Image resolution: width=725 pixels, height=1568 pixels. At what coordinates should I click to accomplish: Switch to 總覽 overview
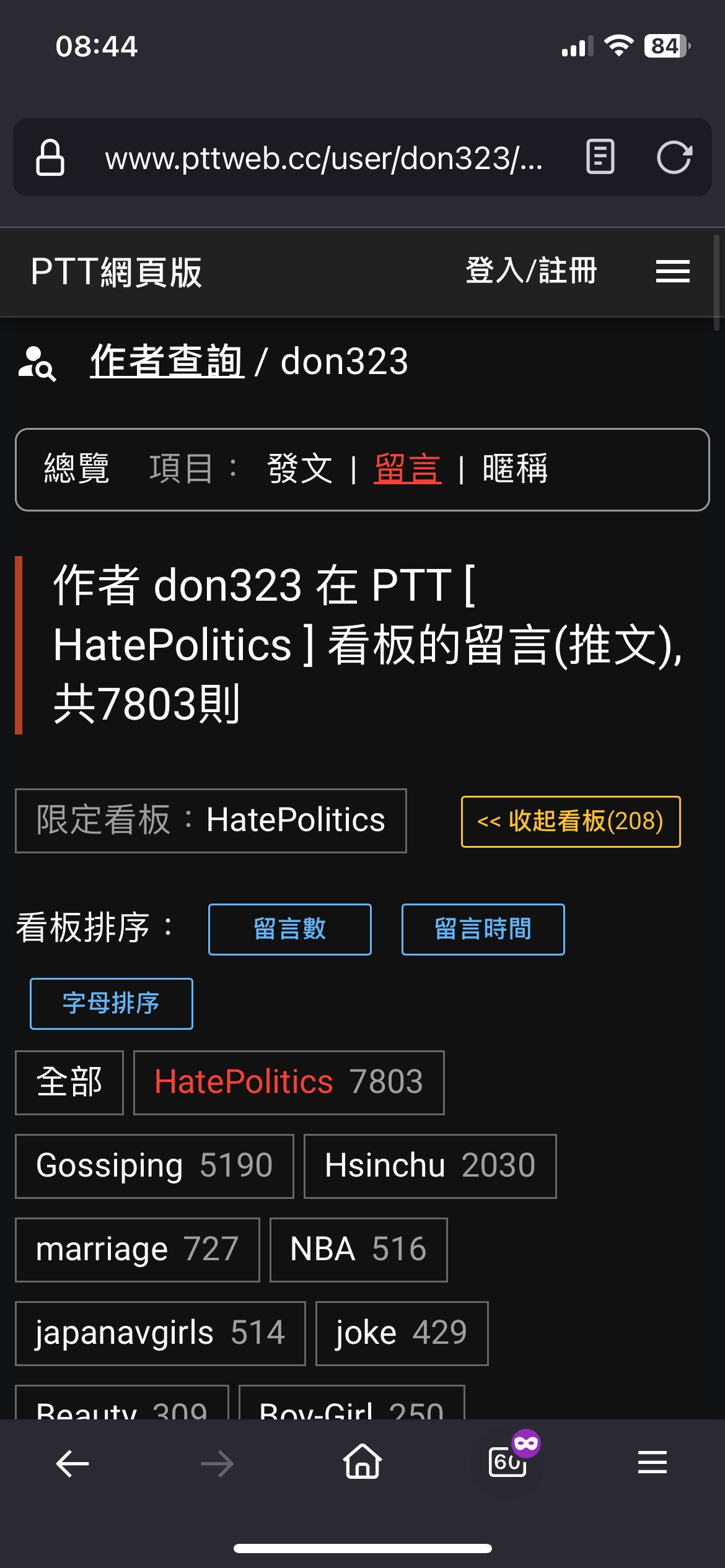pos(77,468)
